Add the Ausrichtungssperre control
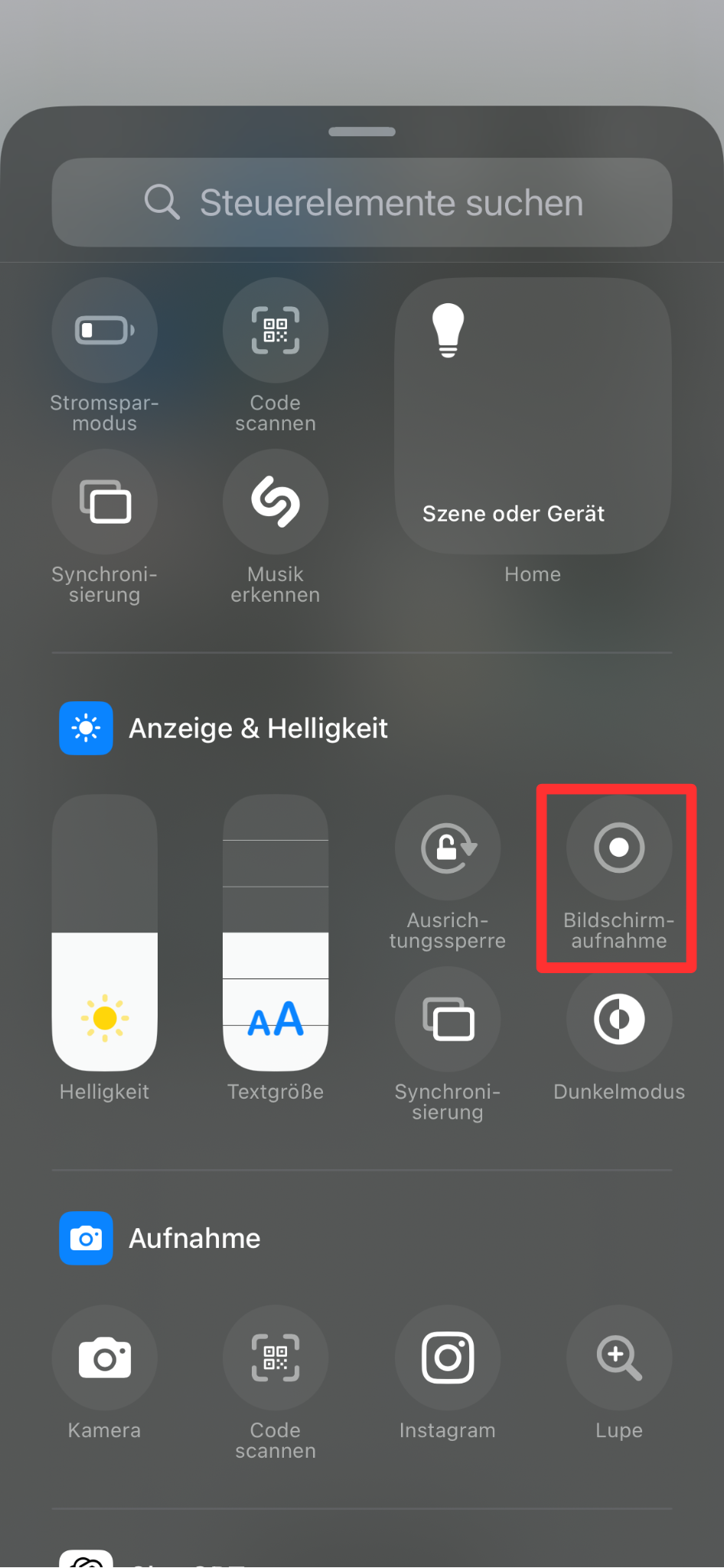The width and height of the screenshot is (724, 1568). 448,848
